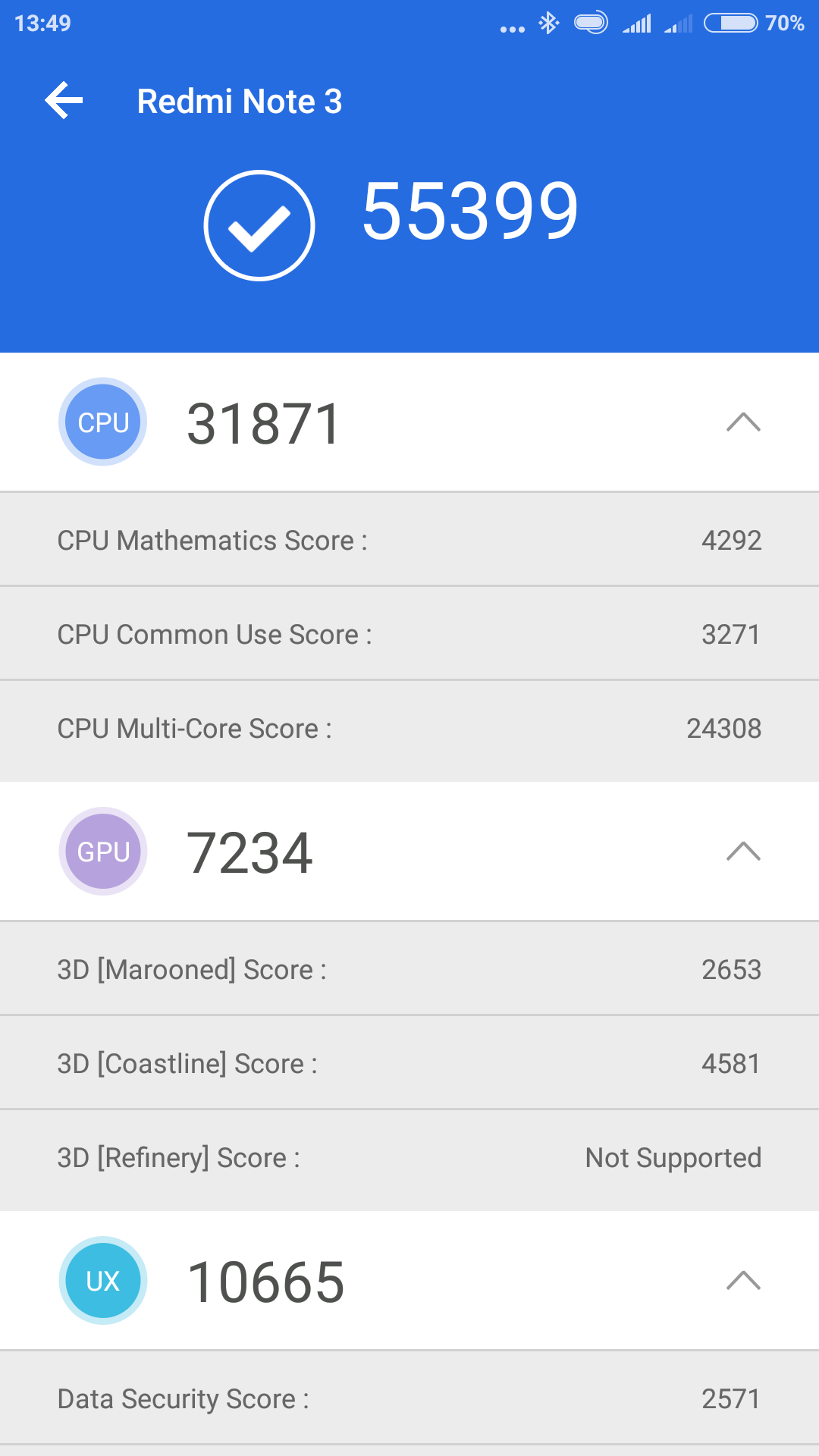
Task: Collapse the UX score section
Action: coord(742,1281)
